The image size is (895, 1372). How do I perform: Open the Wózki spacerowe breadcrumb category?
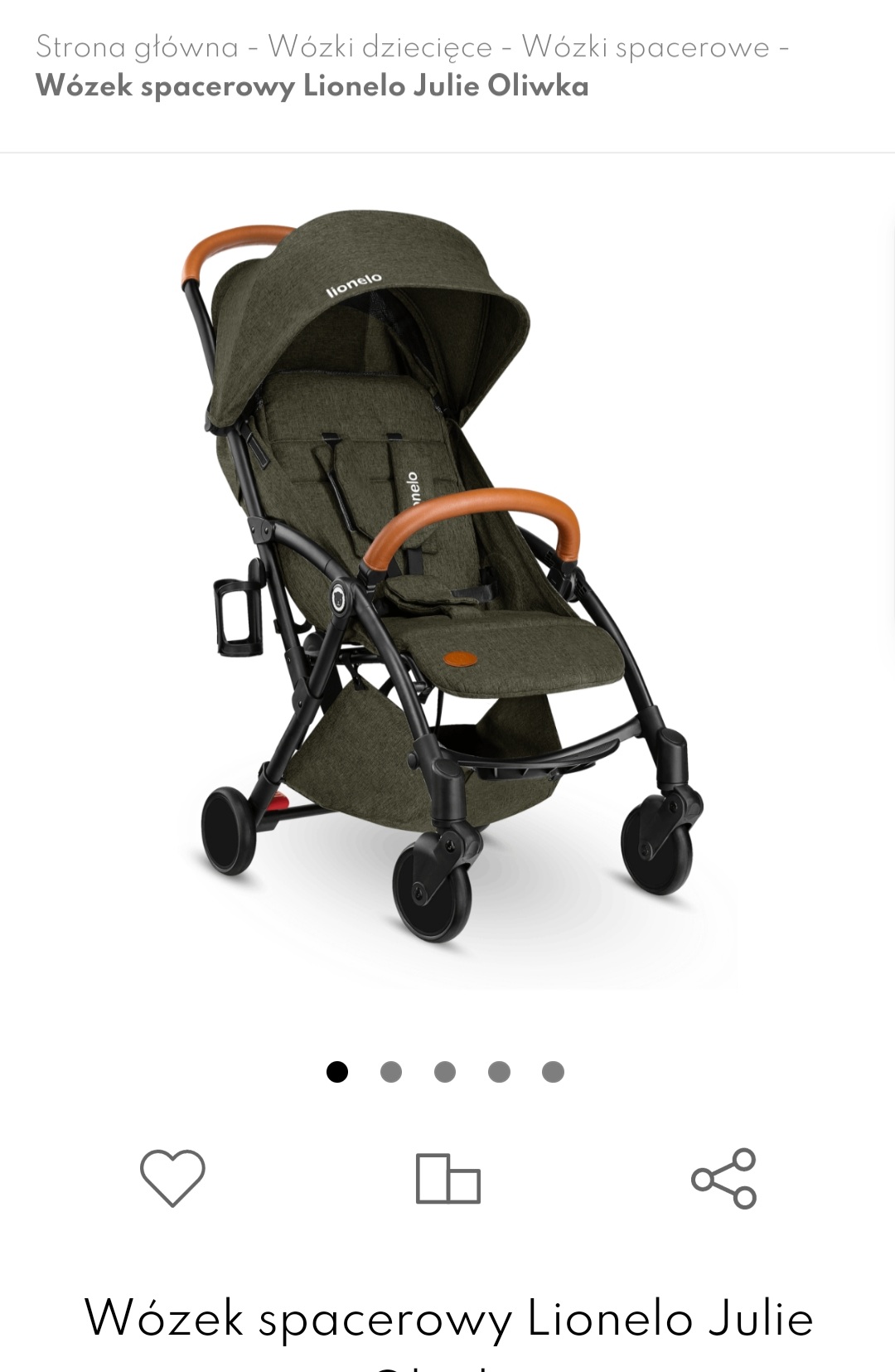pos(646,47)
